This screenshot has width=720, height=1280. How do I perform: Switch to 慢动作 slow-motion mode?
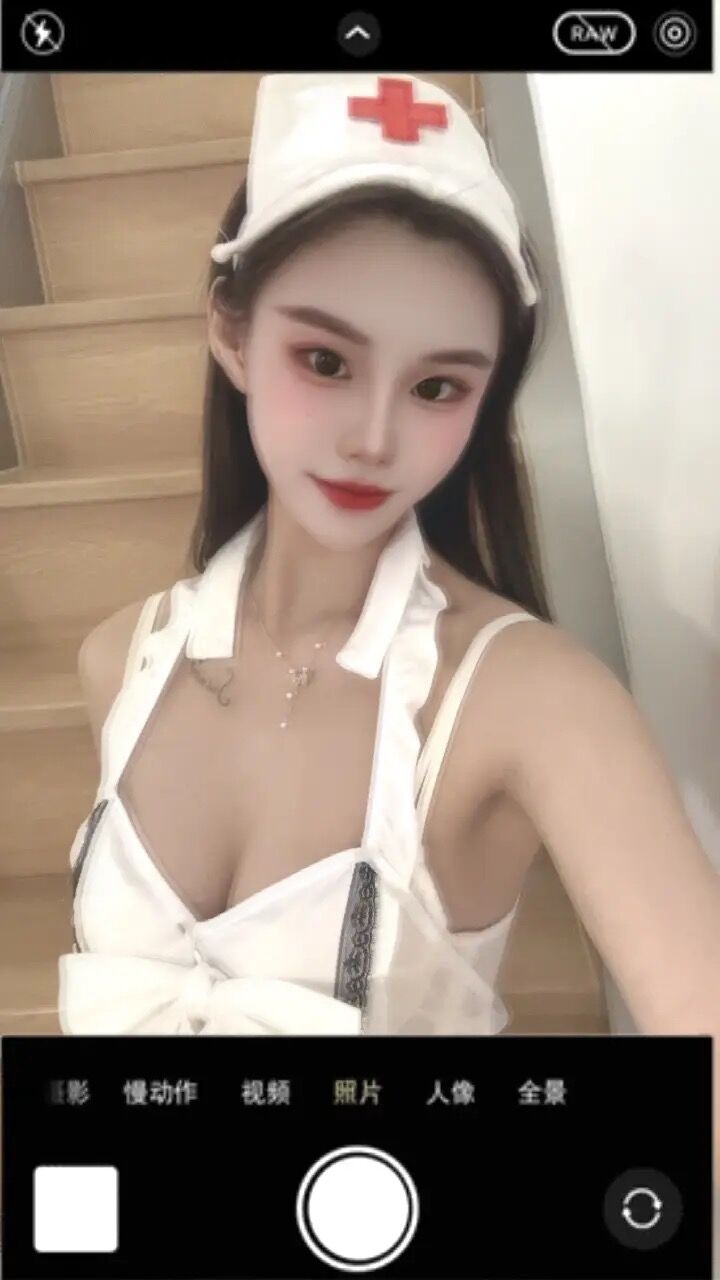pyautogui.click(x=160, y=1093)
